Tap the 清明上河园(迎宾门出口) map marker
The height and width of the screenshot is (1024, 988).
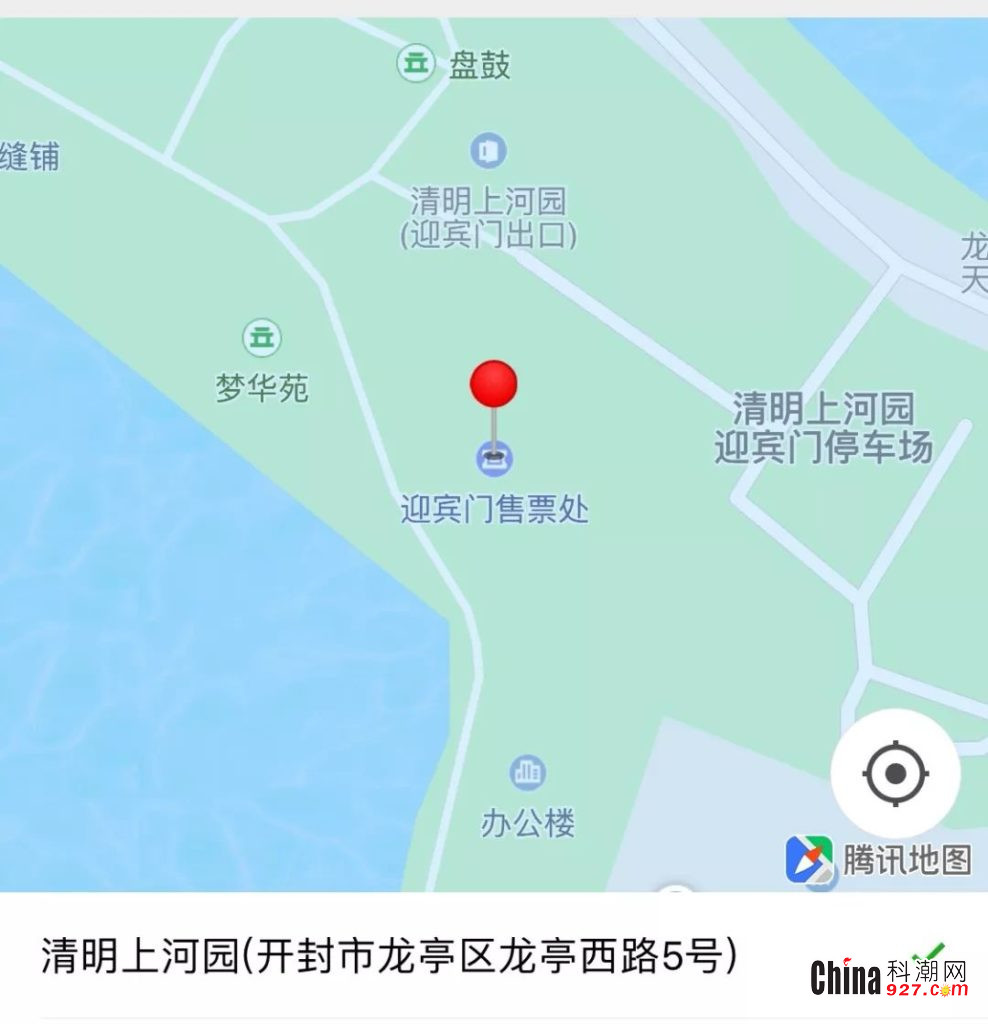[x=488, y=152]
